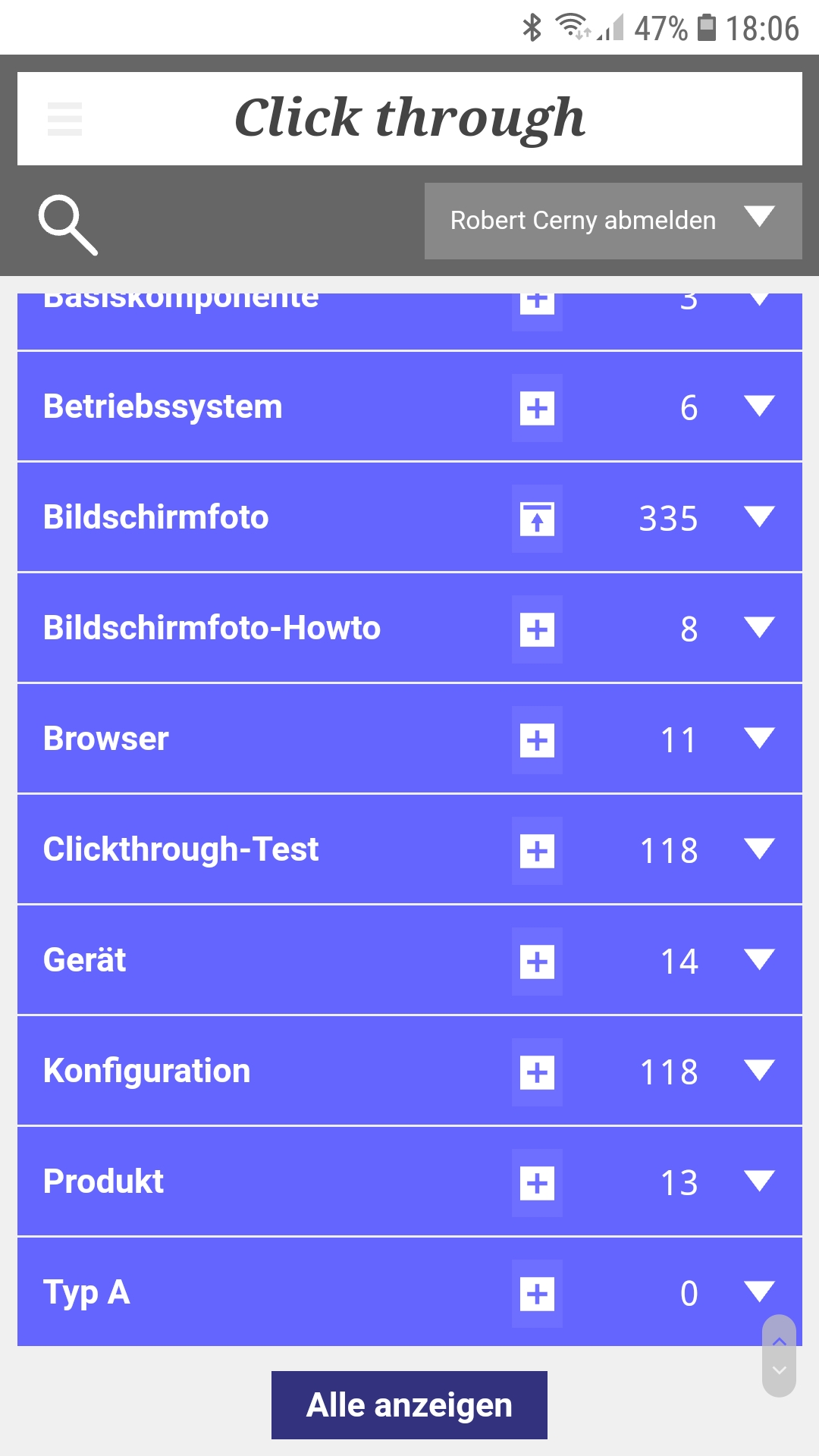Add a new Betriebssystem entry
Image resolution: width=819 pixels, height=1456 pixels.
click(x=537, y=408)
